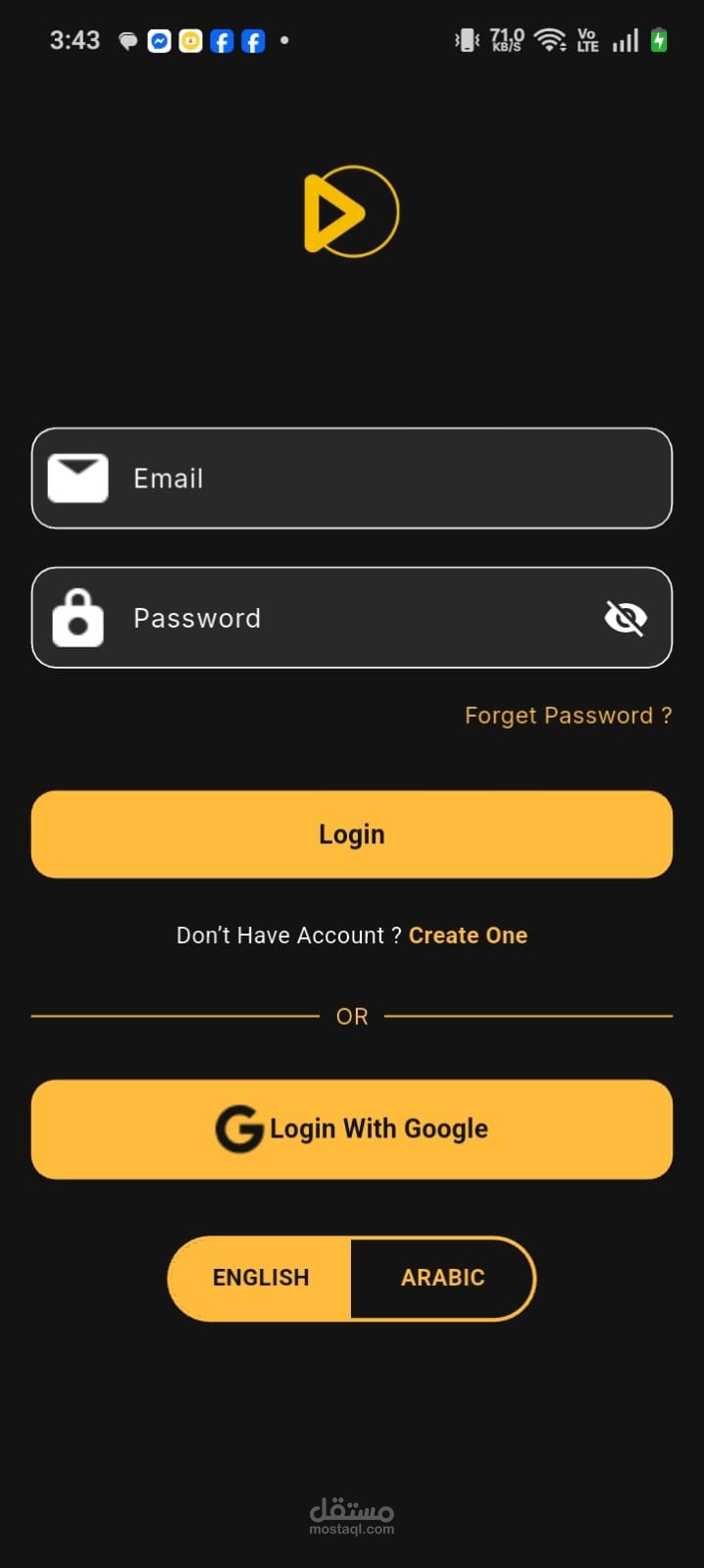Screen dimensions: 704x1568
Task: Open the Forget Password link
Action: [569, 716]
